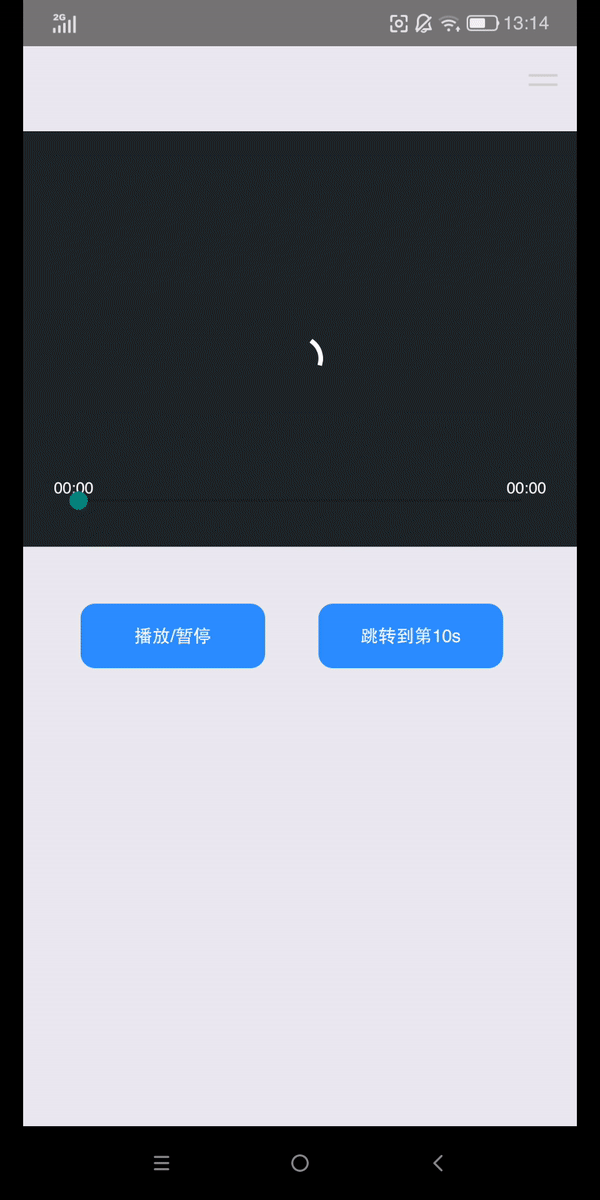
Task: Tap the video progress slider handle
Action: pyautogui.click(x=78, y=500)
